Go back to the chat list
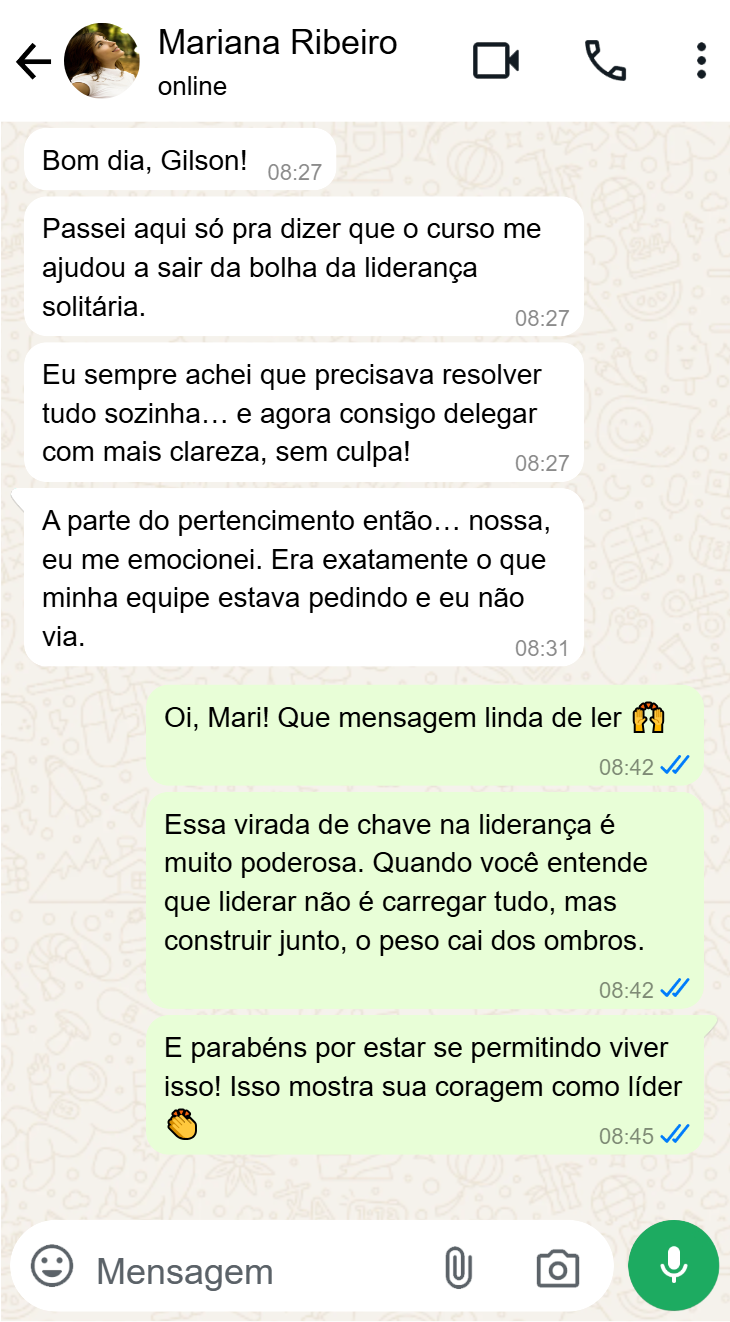Screen dimensions: 730x1322 (33, 62)
